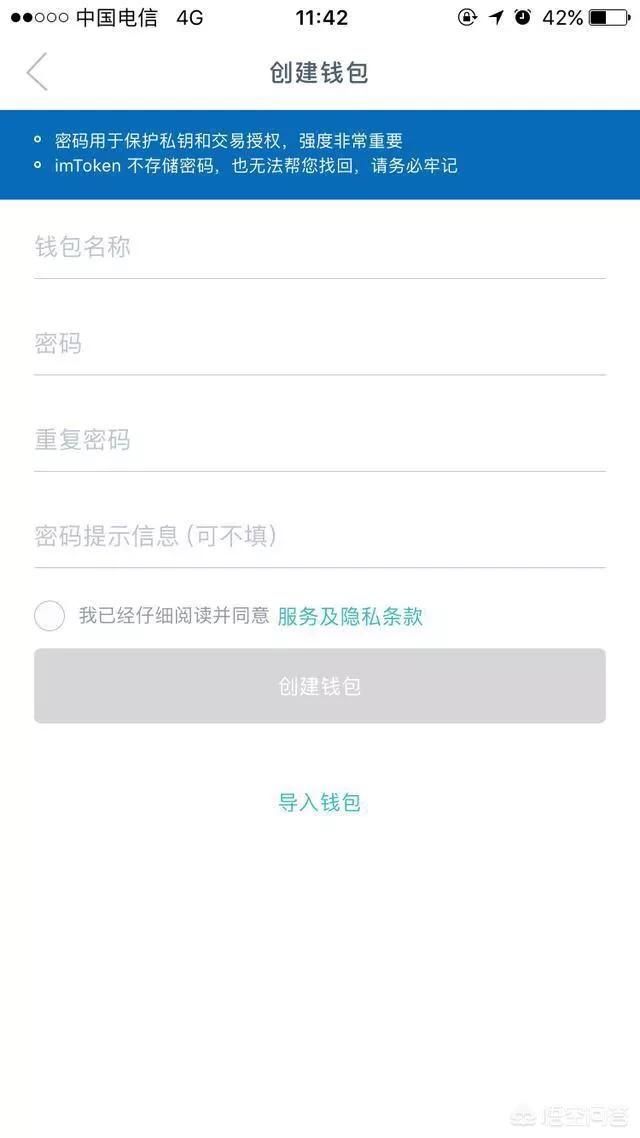Focus the 密码 password field
Image resolution: width=640 pixels, height=1138 pixels.
[319, 344]
